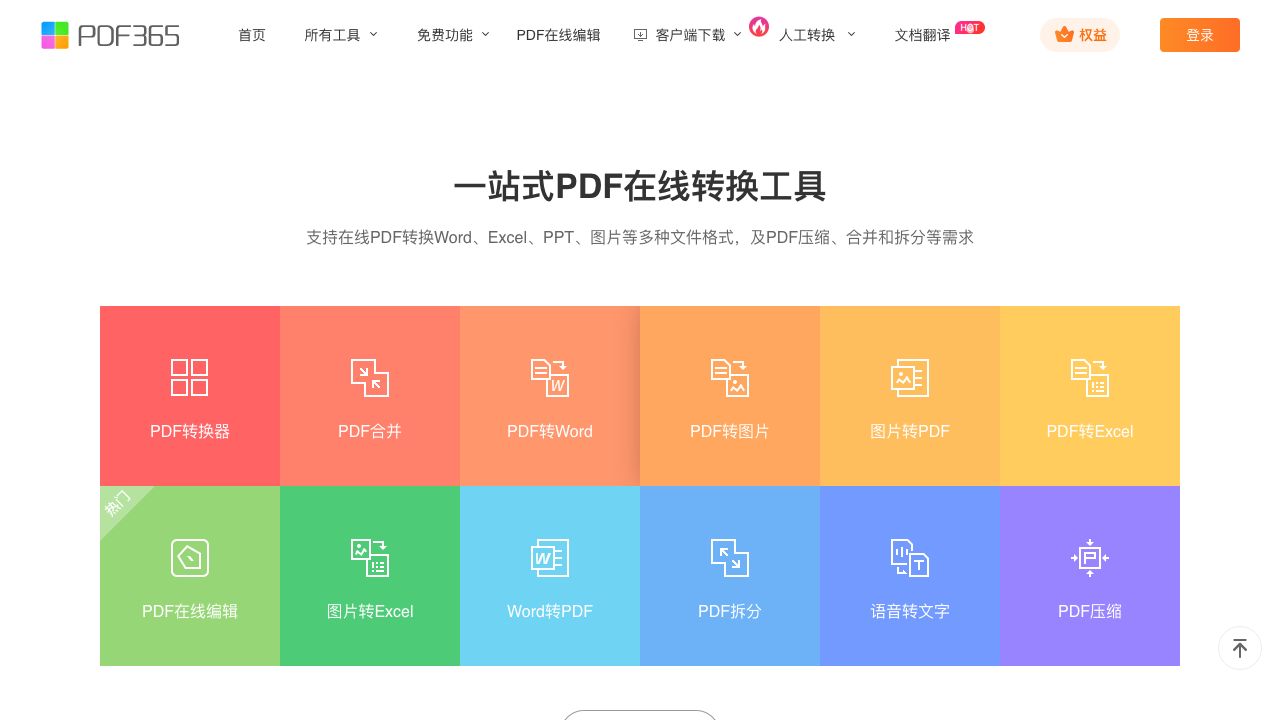
Task: Select the Word转PDF tile
Action: 550,576
